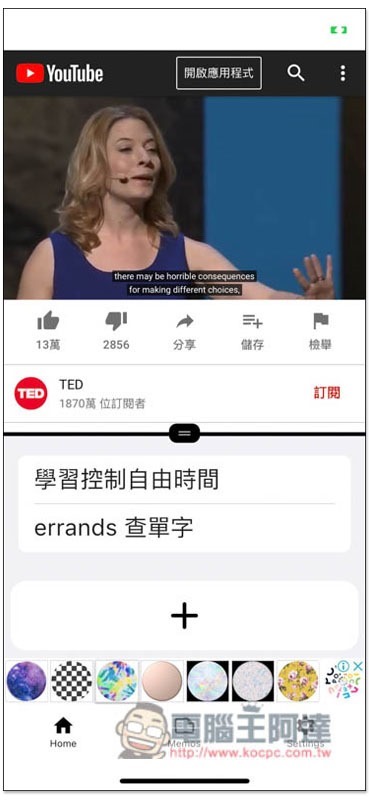Switch to the Memos tab
369x800 pixels.
184,732
